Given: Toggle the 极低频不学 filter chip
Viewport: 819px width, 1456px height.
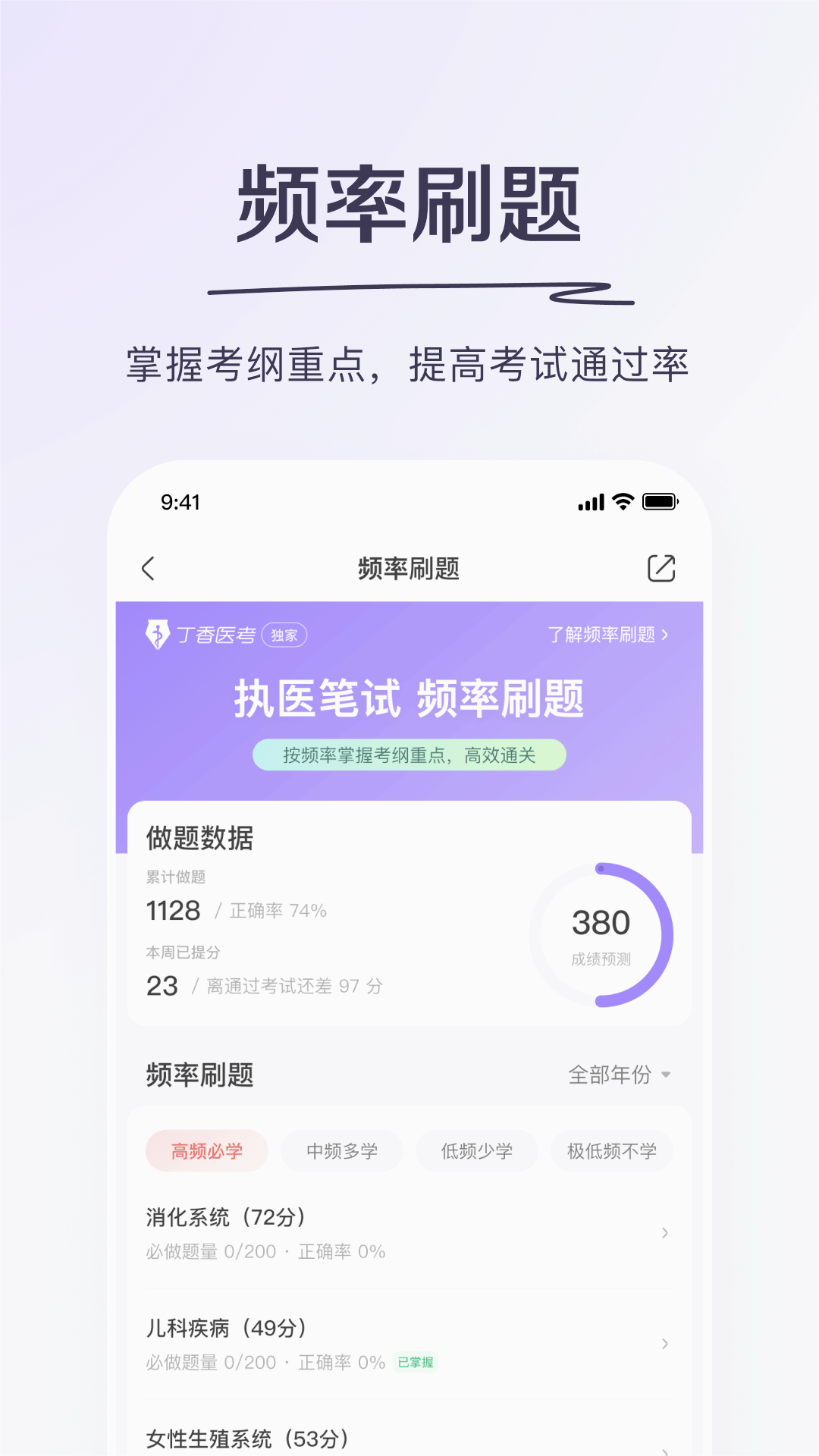Looking at the screenshot, I should (611, 1150).
